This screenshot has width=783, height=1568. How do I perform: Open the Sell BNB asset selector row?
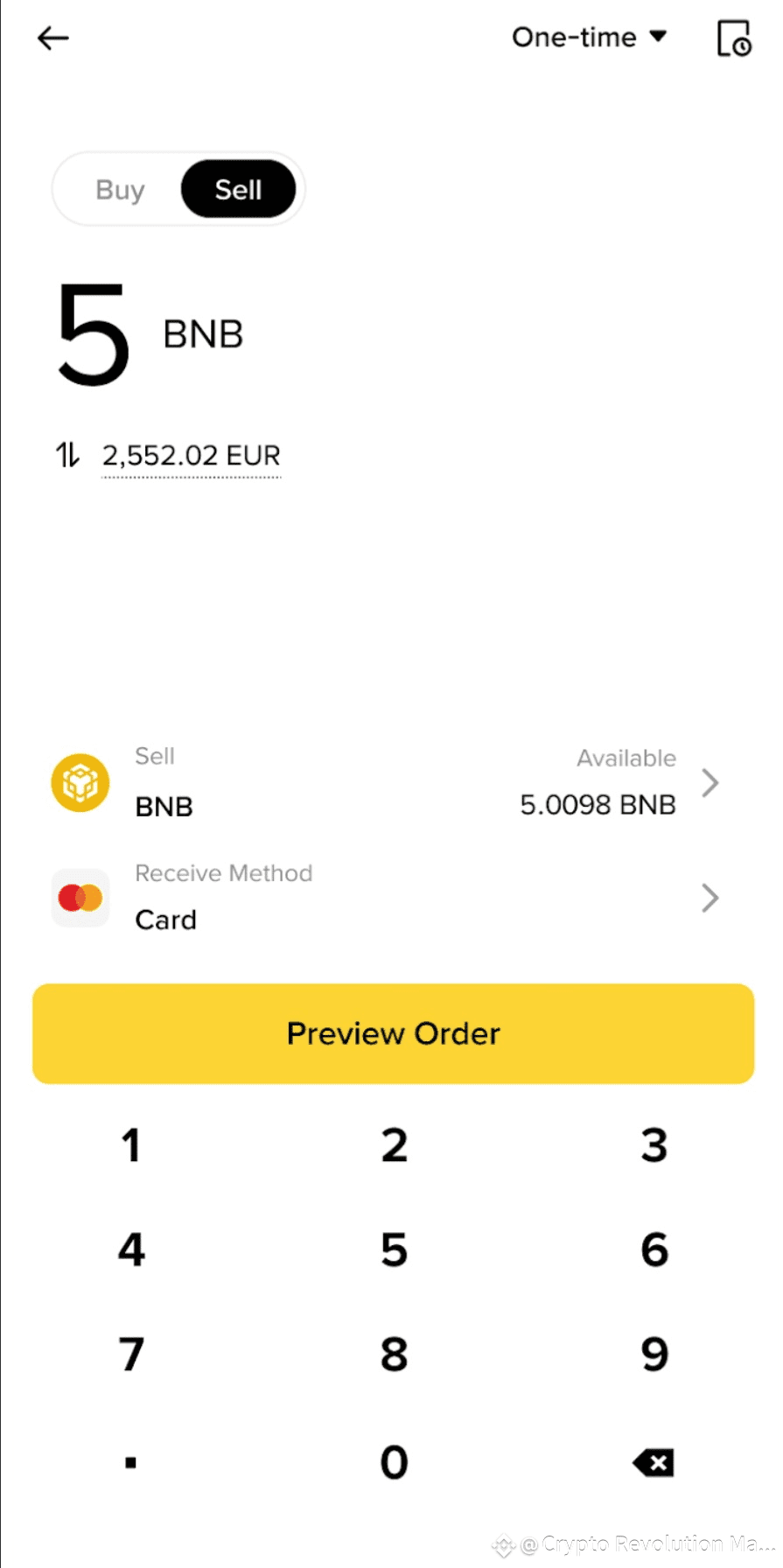[x=386, y=781]
